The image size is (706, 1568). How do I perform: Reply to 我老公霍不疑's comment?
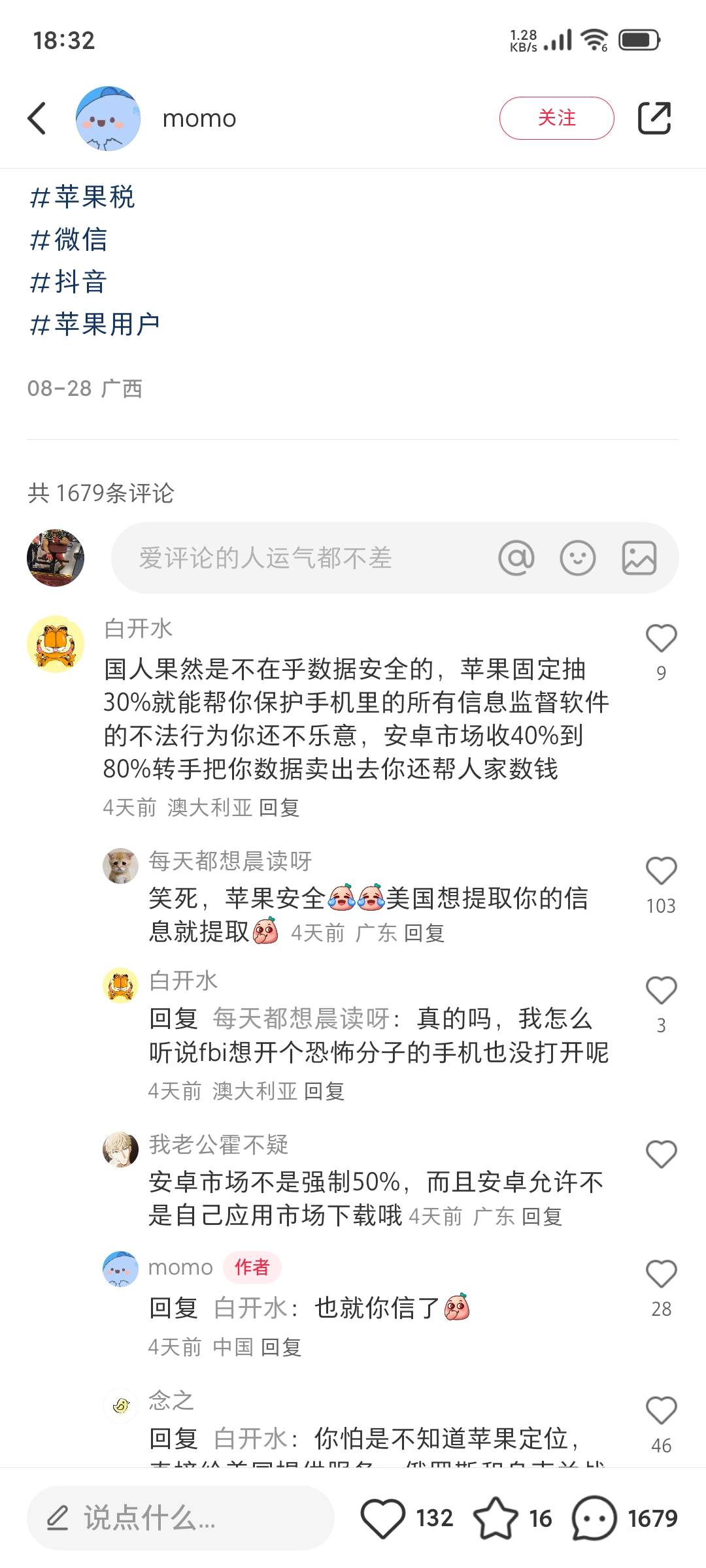pos(542,1217)
